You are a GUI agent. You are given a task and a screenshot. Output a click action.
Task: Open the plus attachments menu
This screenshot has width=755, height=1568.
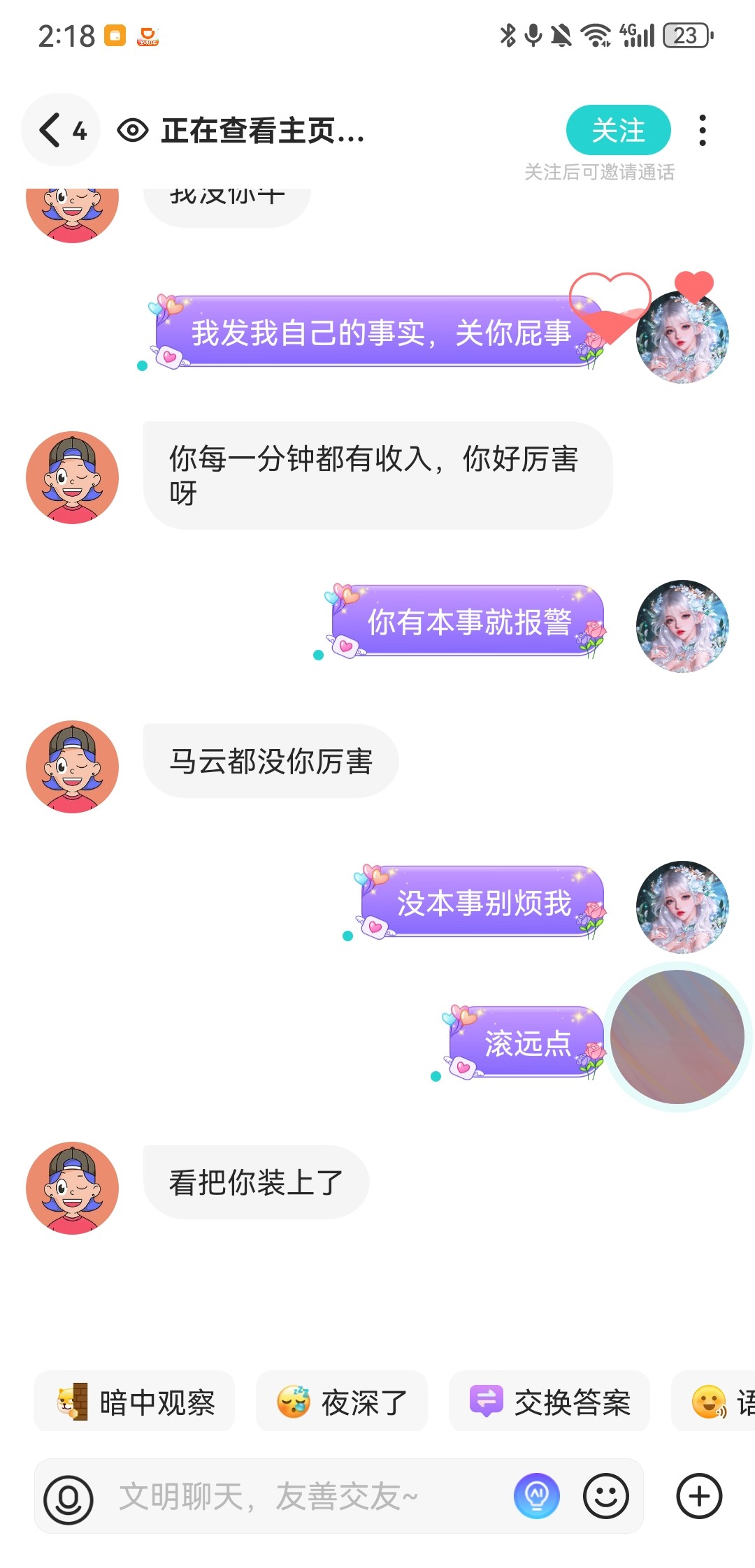pos(699,1496)
